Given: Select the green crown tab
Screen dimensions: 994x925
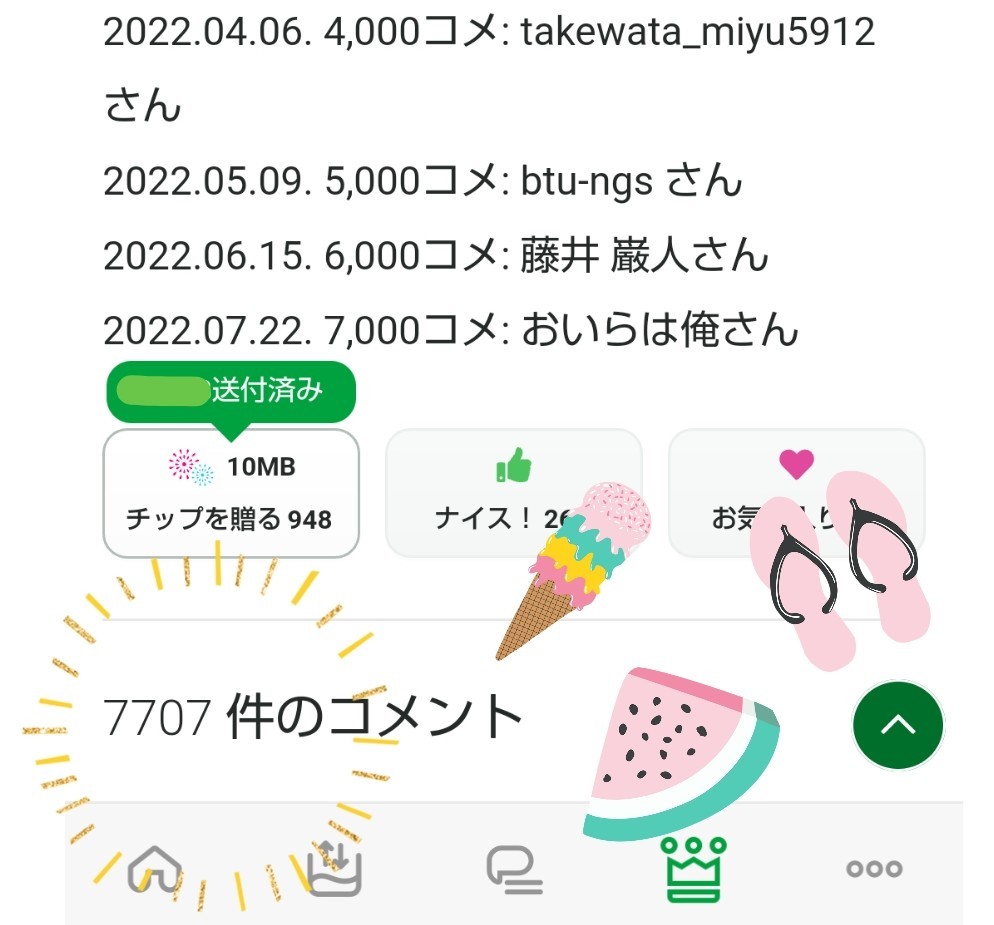Looking at the screenshot, I should pyautogui.click(x=694, y=867).
